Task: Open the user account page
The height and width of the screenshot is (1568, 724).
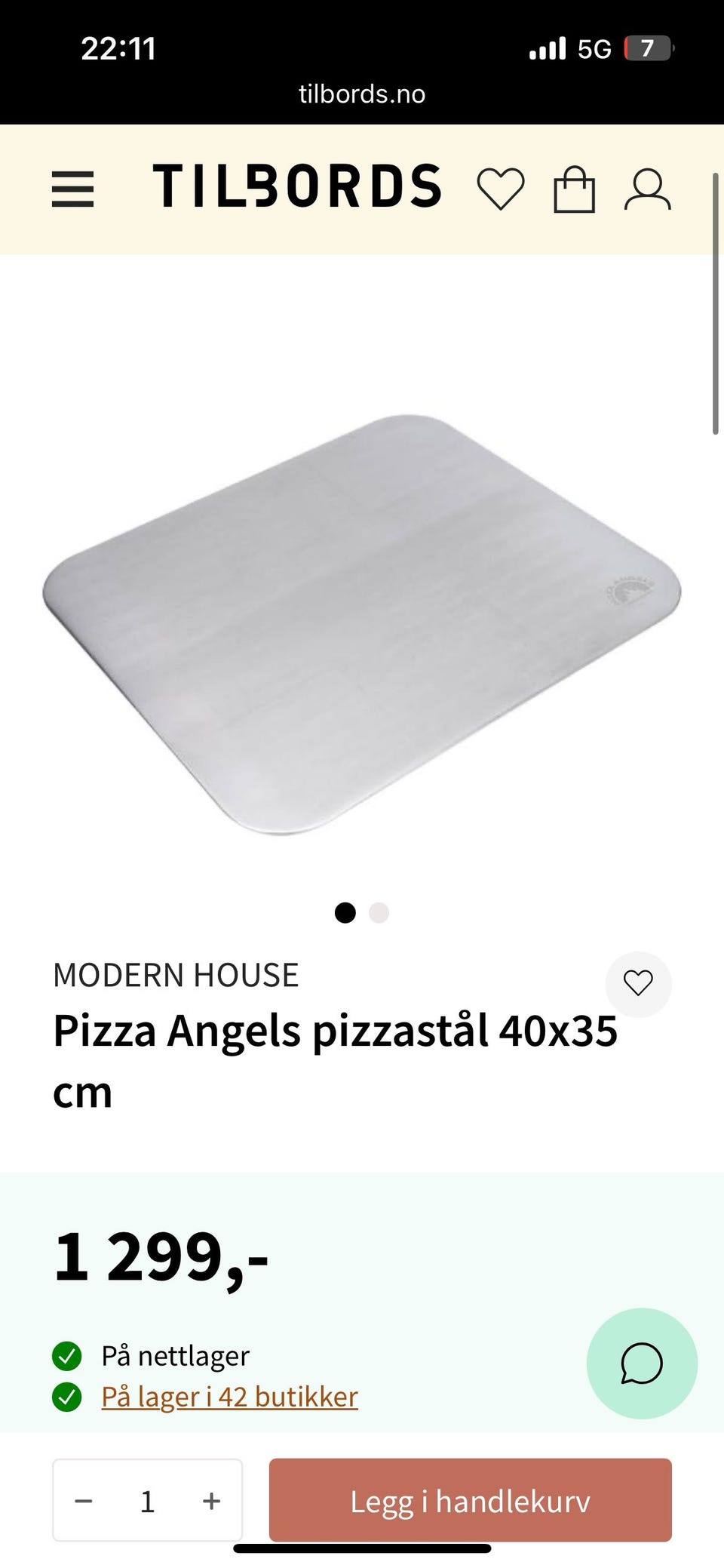Action: 647,189
